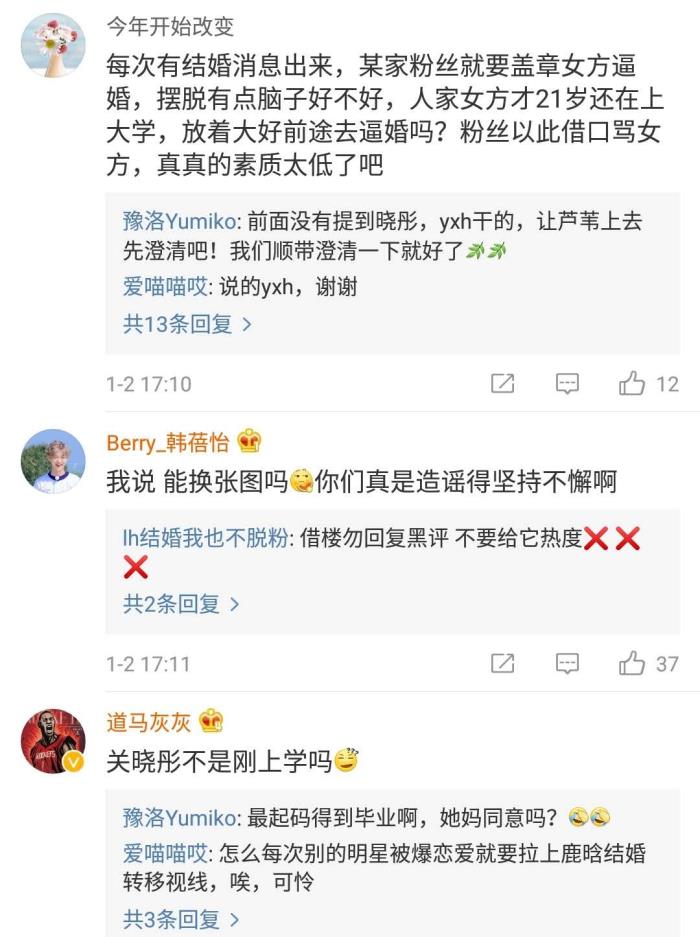This screenshot has height=937, width=700.
Task: Open Berry_韩蓓怡's profile name
Action: 168,442
